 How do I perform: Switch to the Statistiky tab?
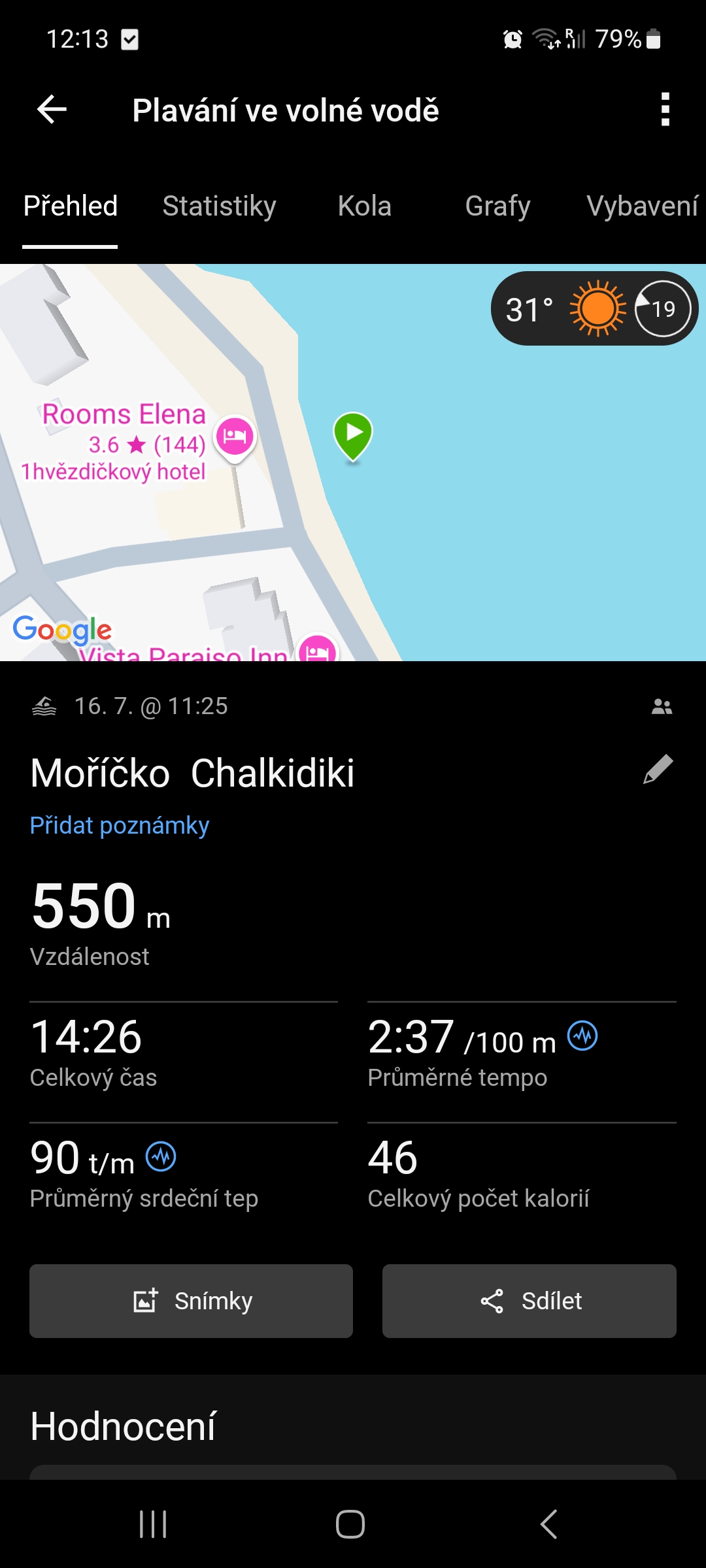[x=219, y=206]
